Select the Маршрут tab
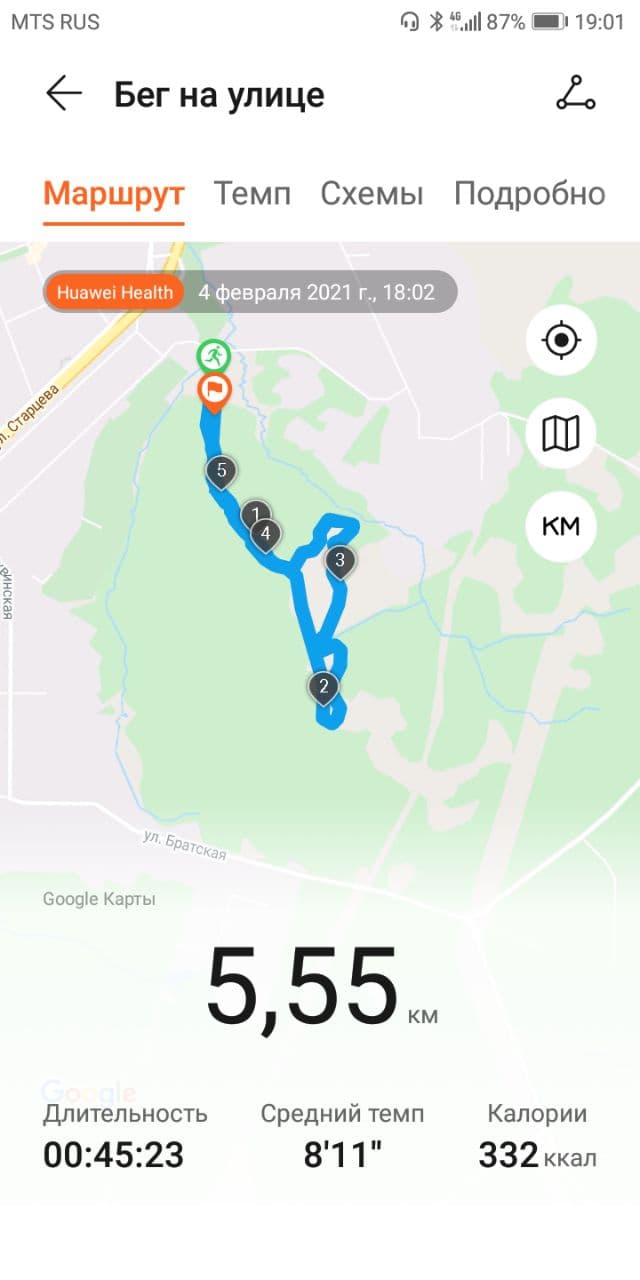The image size is (640, 1280). tap(113, 194)
